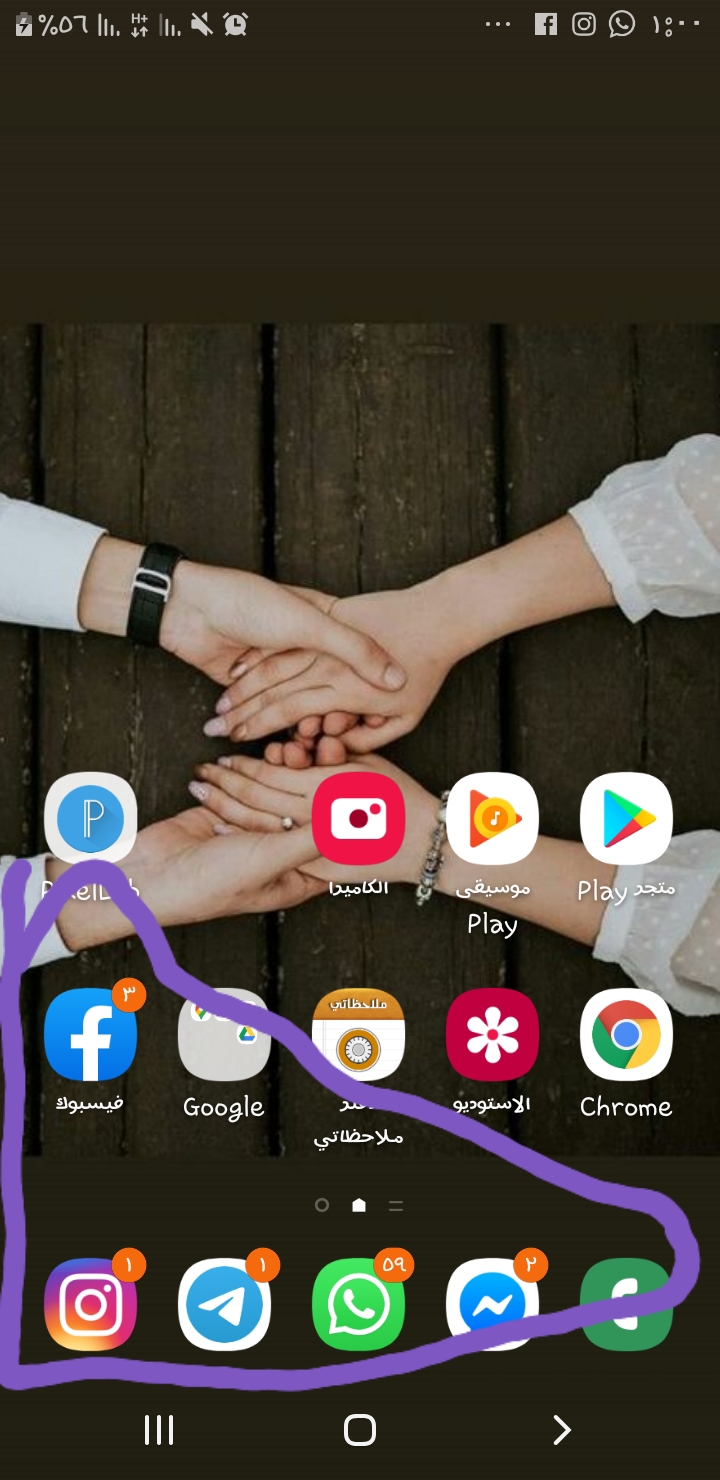Open the PixelLab app

90,819
